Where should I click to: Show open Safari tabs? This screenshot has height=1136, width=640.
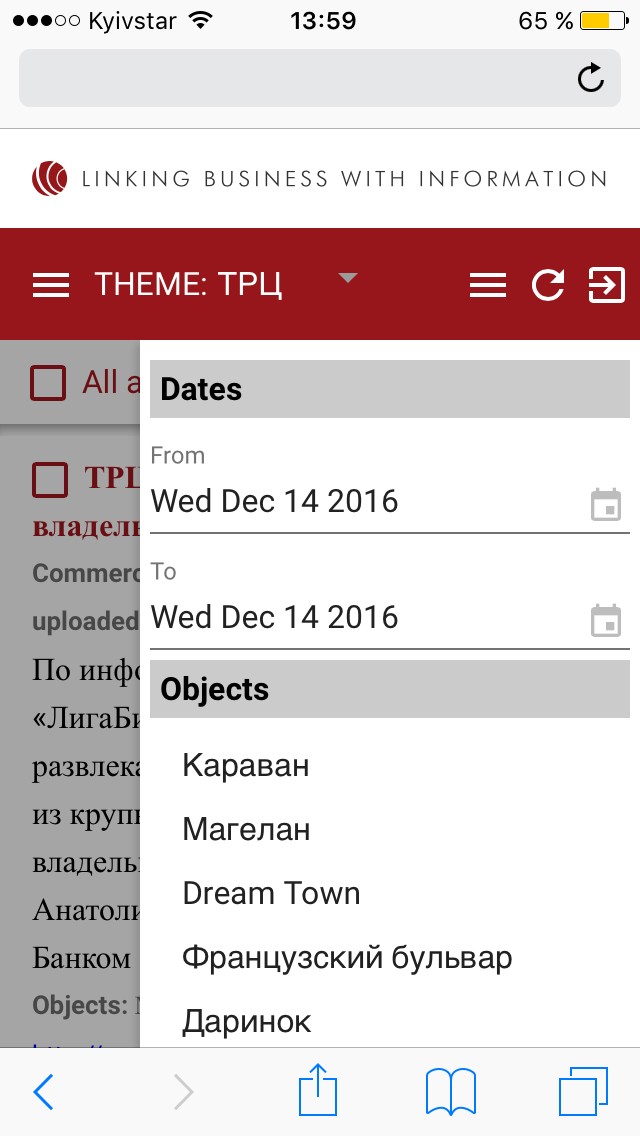point(583,1091)
